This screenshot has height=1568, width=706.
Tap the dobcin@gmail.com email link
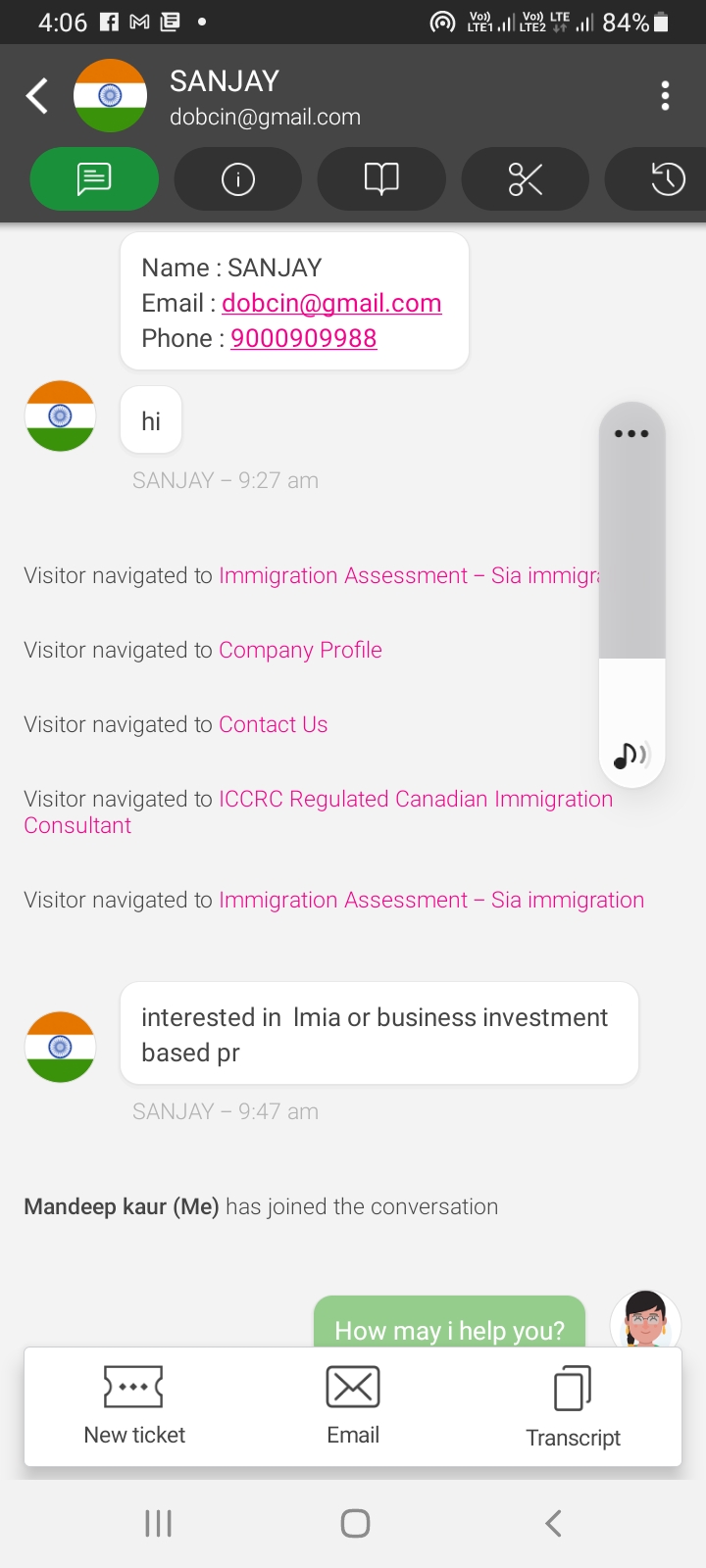(x=331, y=303)
